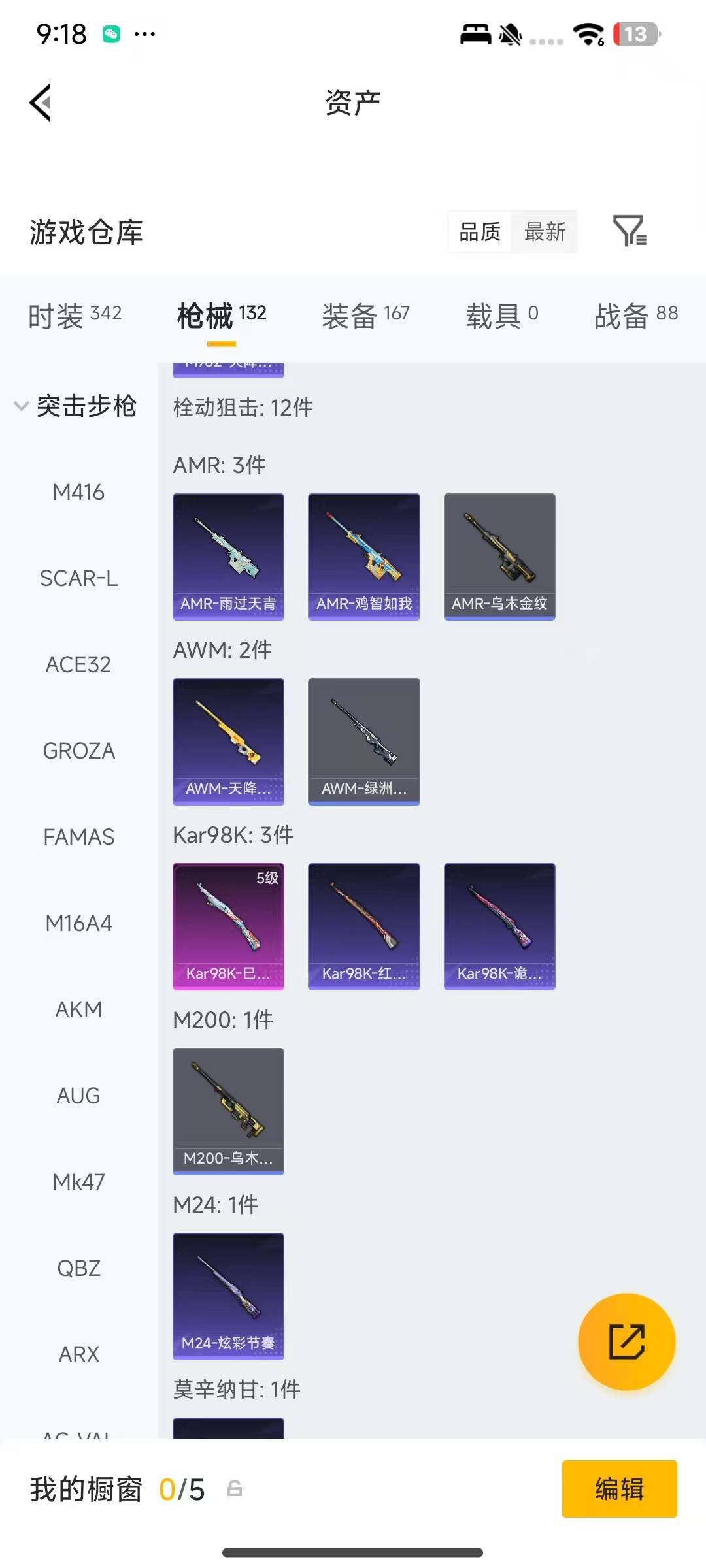Image resolution: width=706 pixels, height=1568 pixels.
Task: Select SCAR-L in the weapon list
Action: [78, 578]
